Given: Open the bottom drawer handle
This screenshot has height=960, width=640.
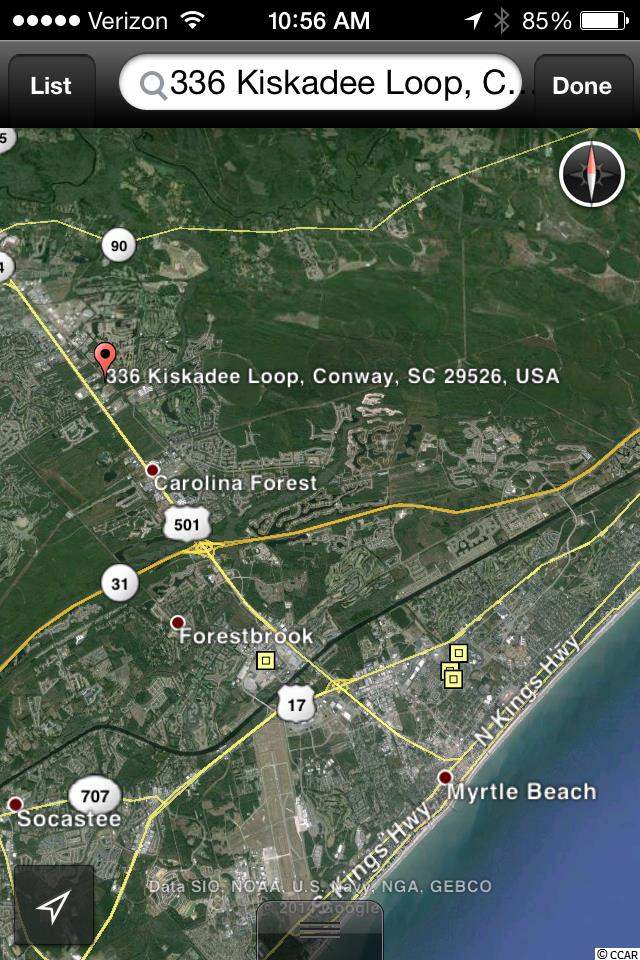Looking at the screenshot, I should coord(320,929).
